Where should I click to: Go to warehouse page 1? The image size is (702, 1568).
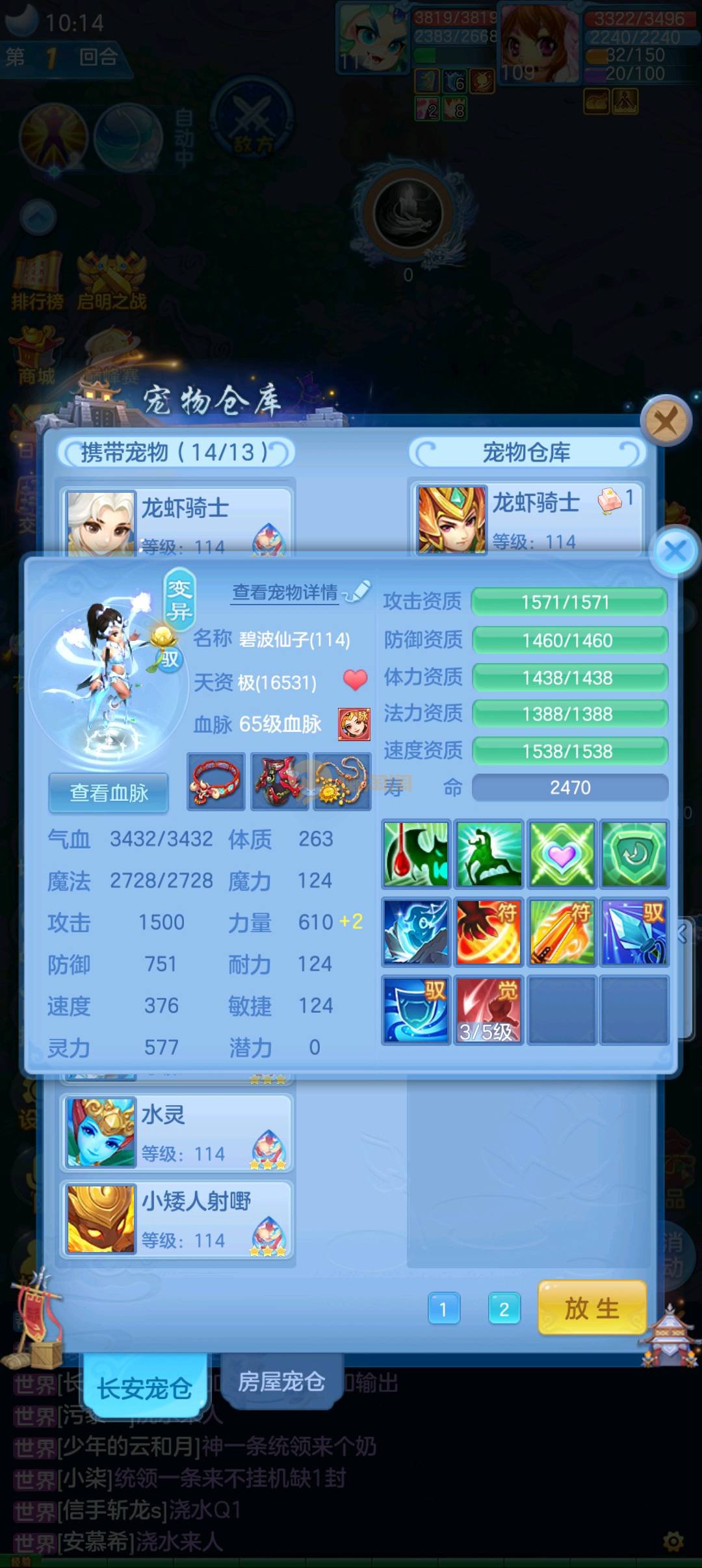pos(443,1309)
